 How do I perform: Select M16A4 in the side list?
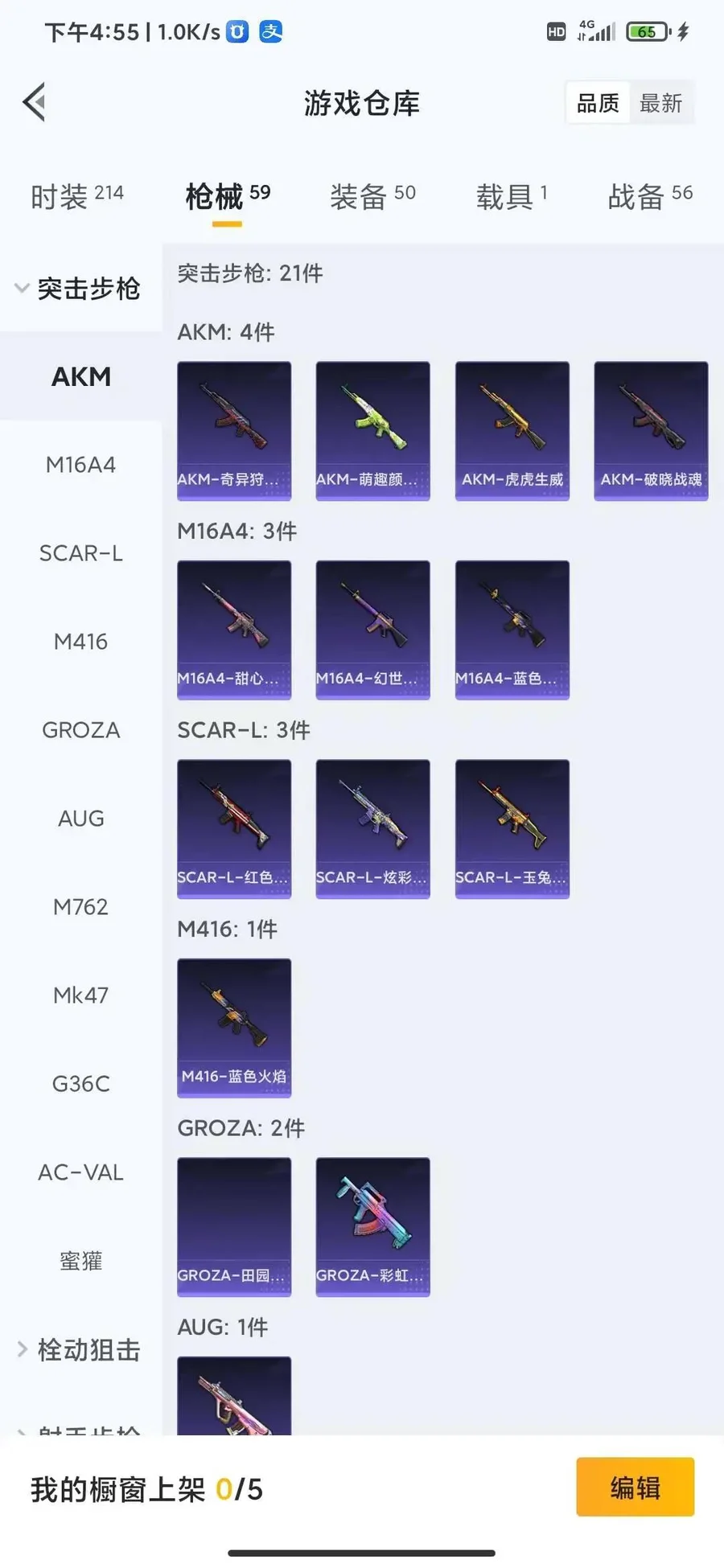coord(80,465)
